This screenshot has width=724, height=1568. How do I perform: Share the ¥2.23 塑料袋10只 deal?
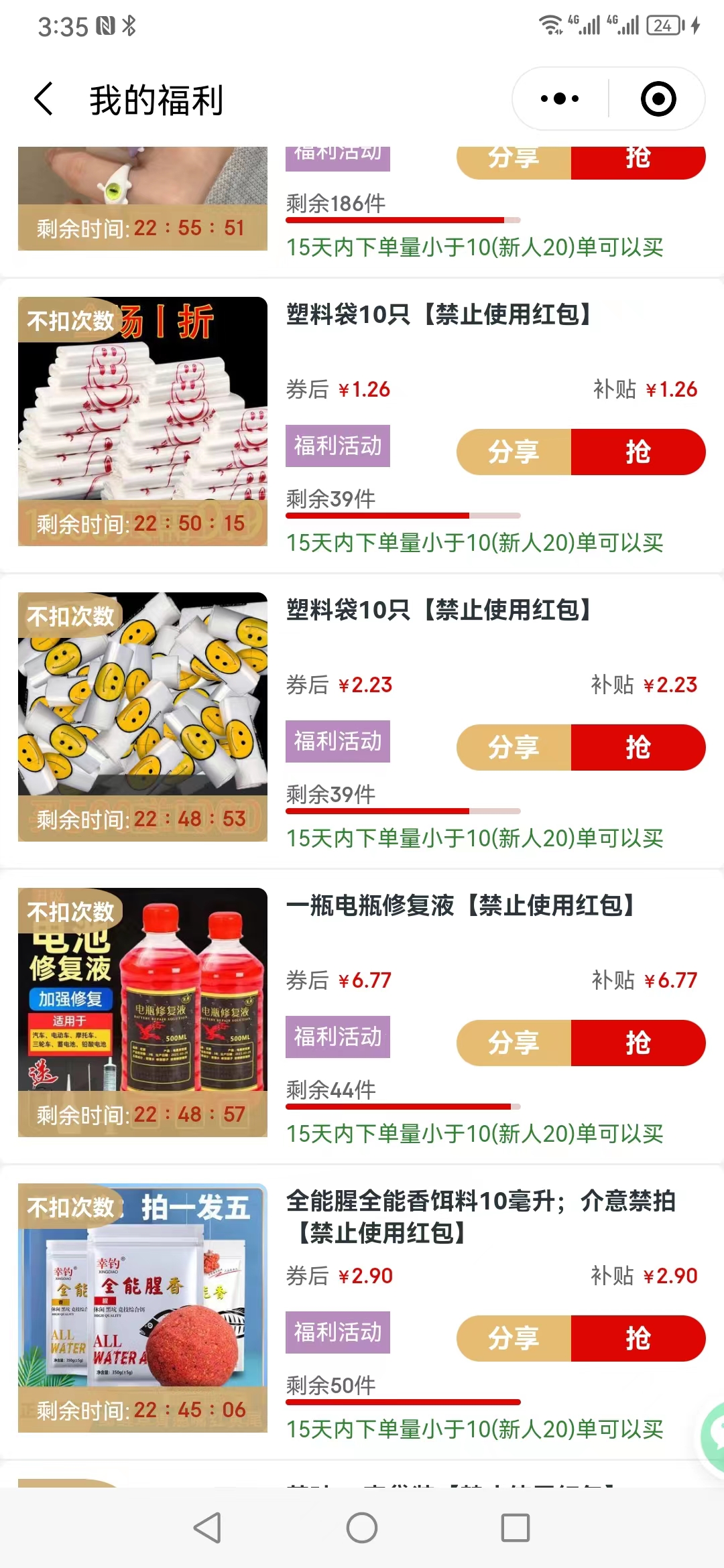pyautogui.click(x=514, y=748)
